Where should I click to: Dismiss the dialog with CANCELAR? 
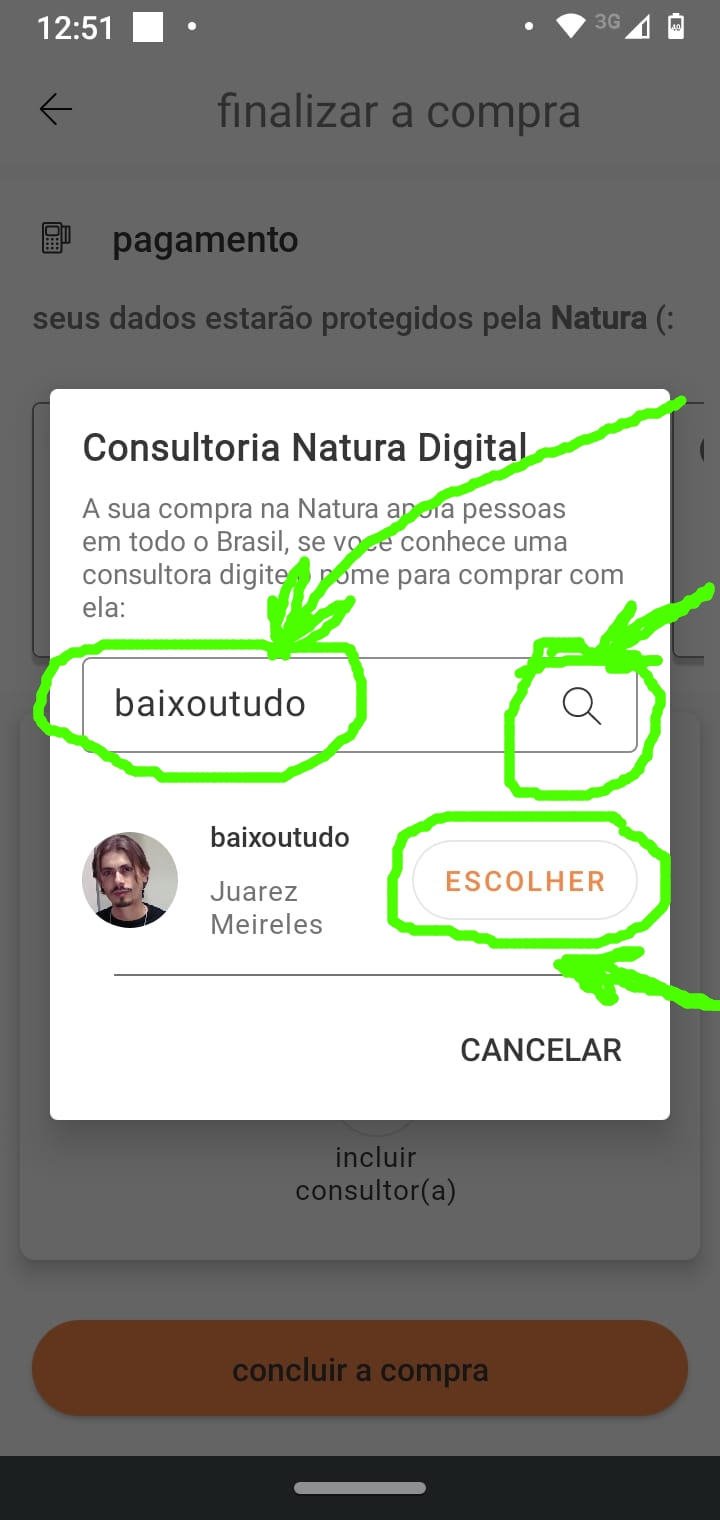540,1050
